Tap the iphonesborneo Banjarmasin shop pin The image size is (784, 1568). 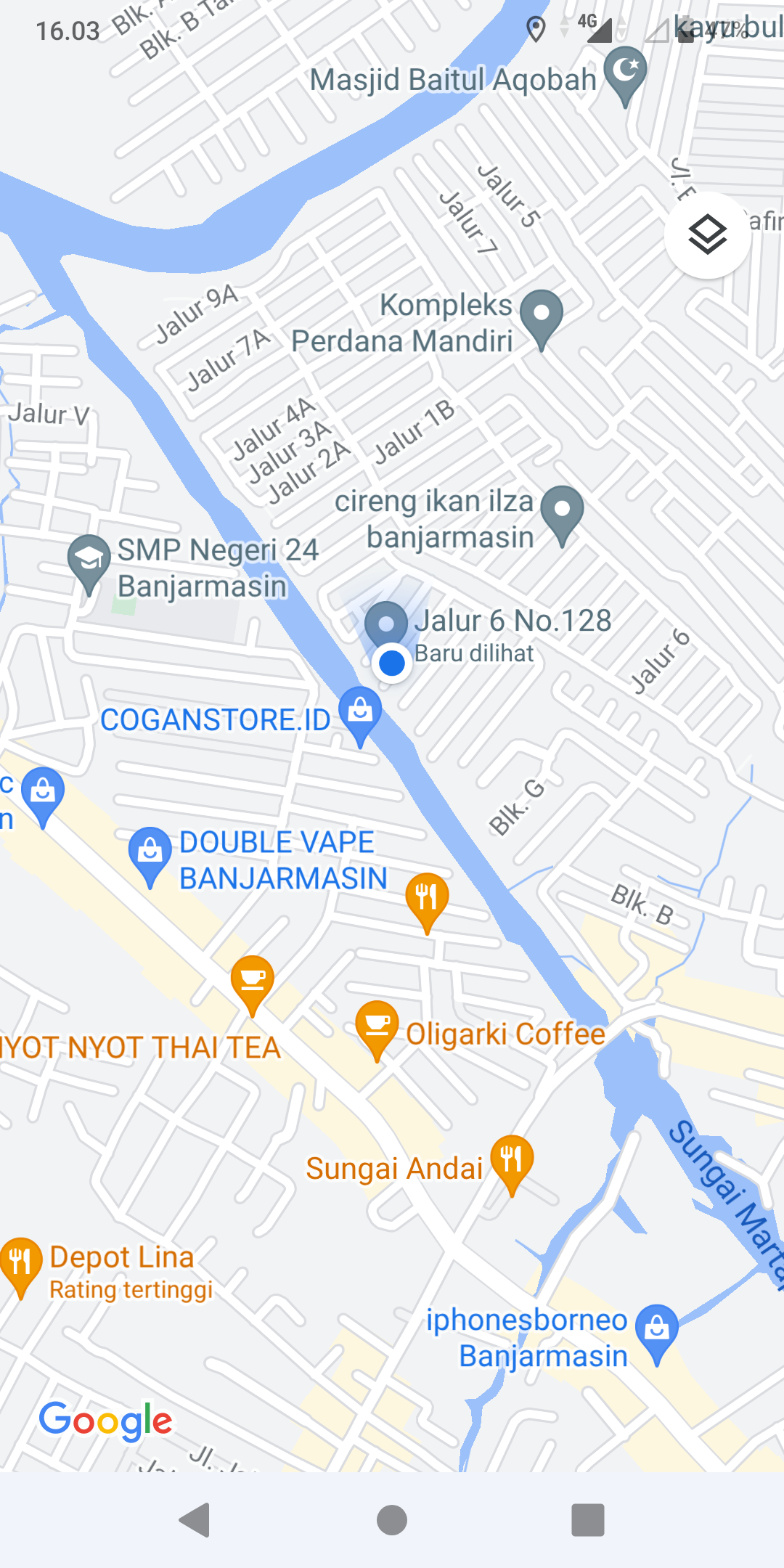pos(656,1331)
